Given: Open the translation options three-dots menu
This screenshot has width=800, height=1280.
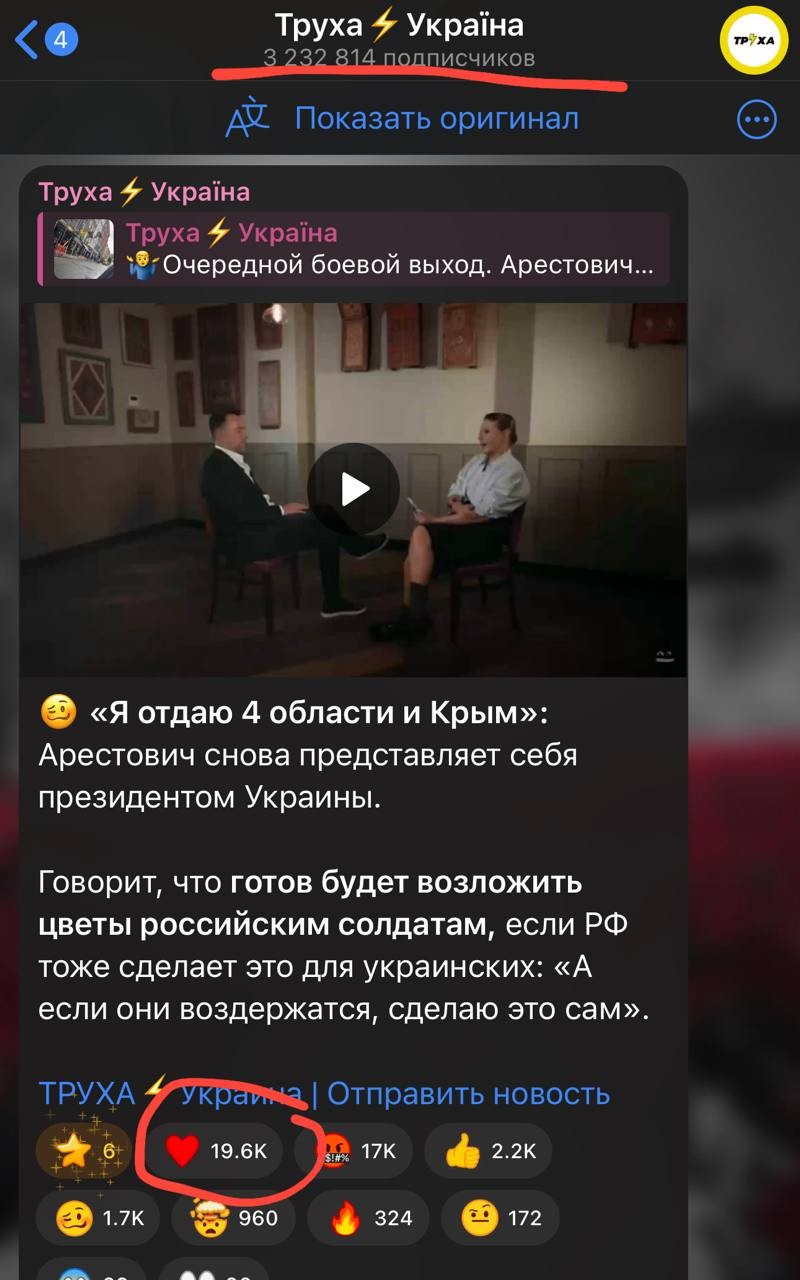Looking at the screenshot, I should coord(756,120).
